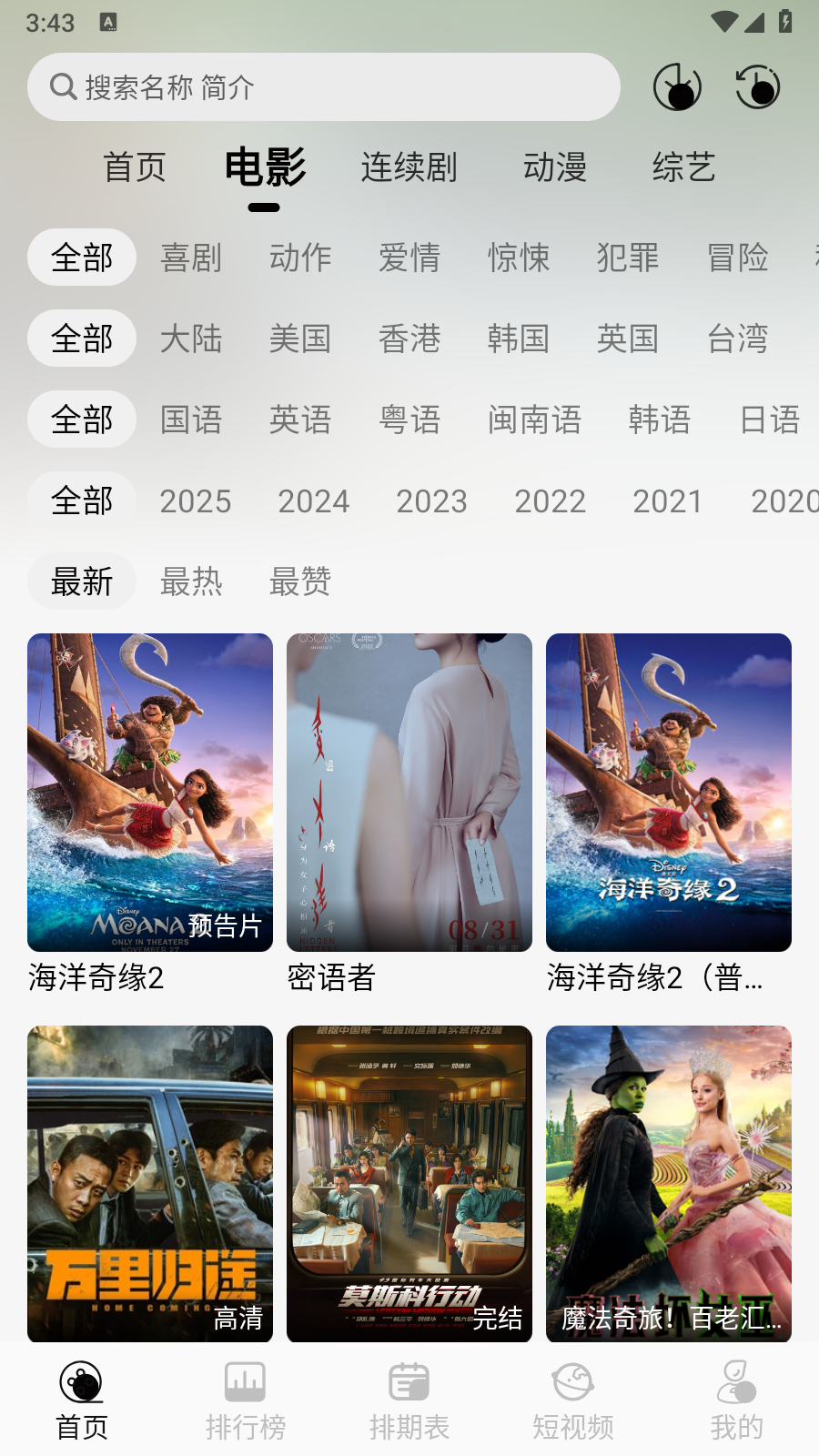Sort movies by 最热

191,581
